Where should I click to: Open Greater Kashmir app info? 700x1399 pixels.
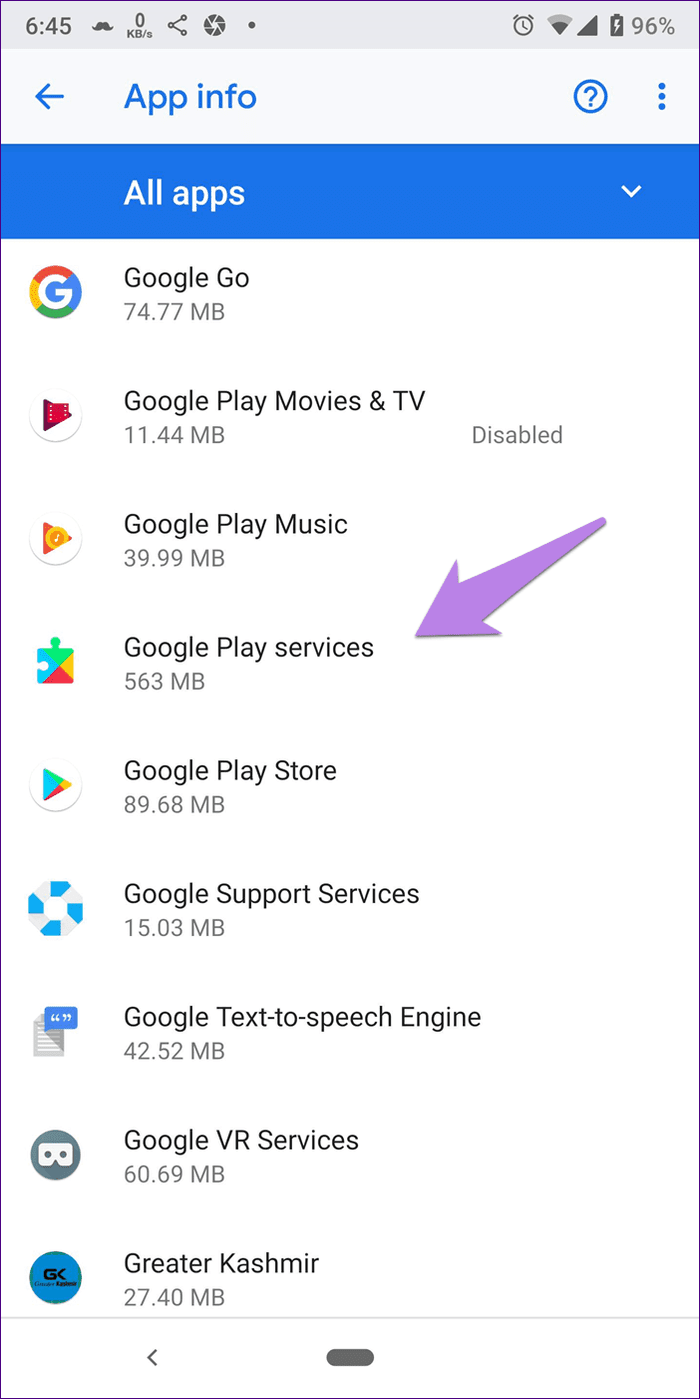[350, 1279]
